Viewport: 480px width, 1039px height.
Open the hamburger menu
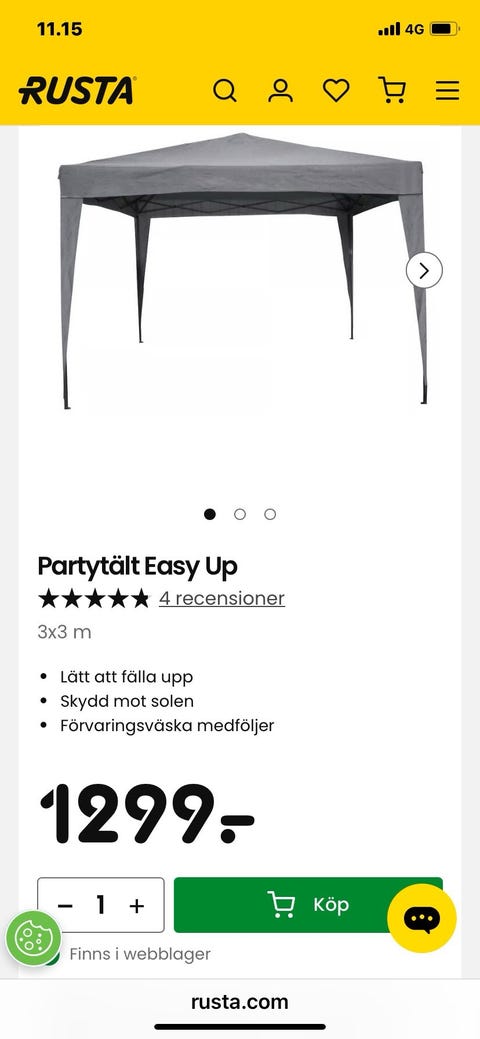click(x=448, y=91)
